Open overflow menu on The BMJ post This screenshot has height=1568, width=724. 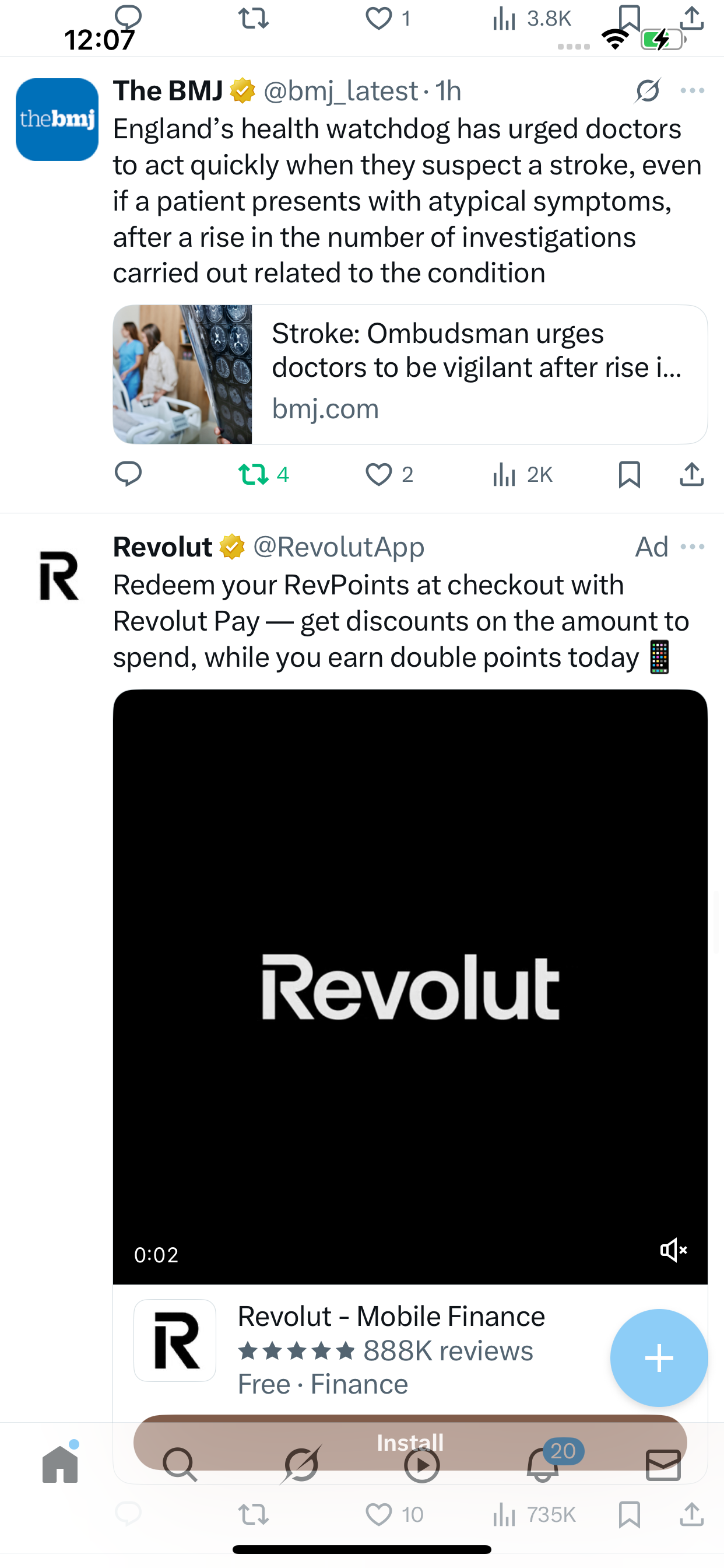tap(693, 92)
